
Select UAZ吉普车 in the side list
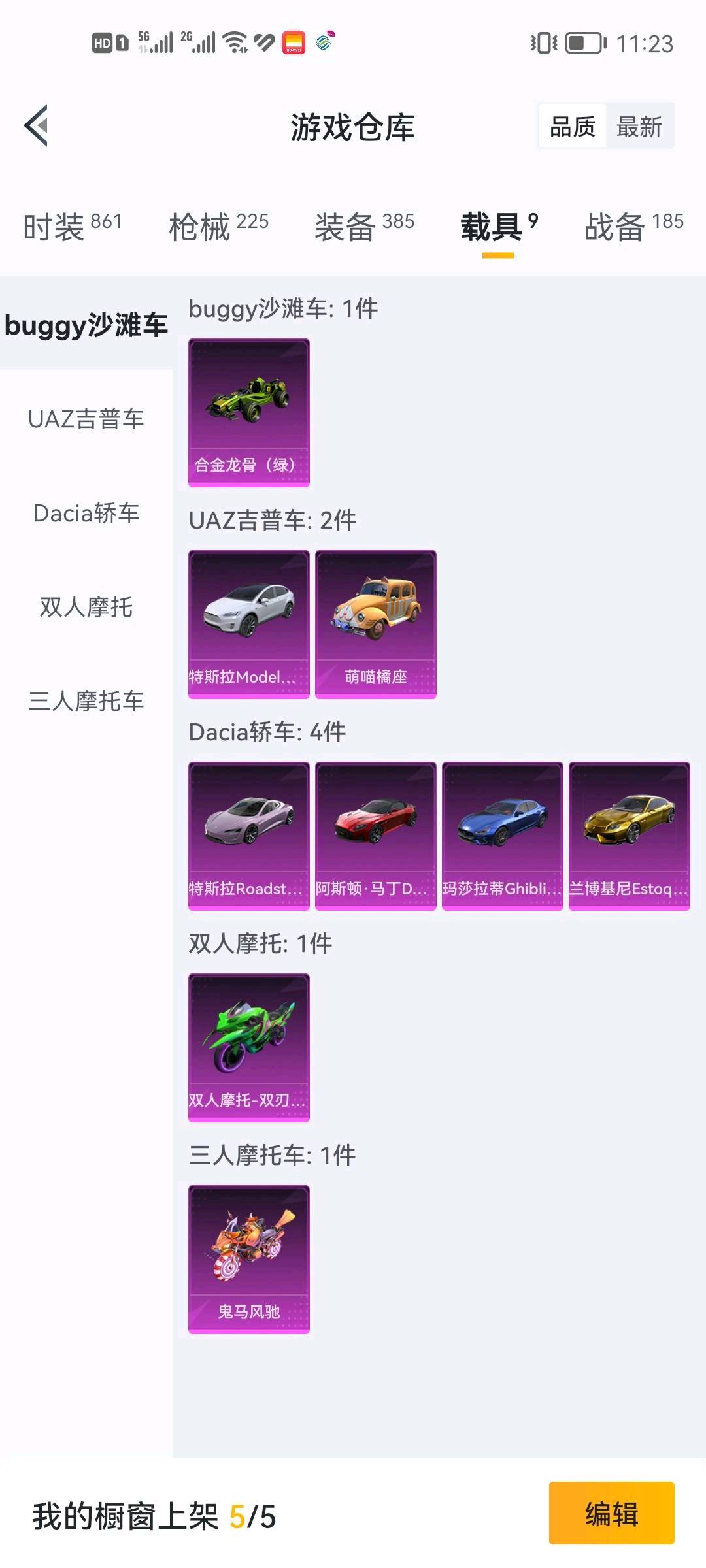tap(86, 419)
